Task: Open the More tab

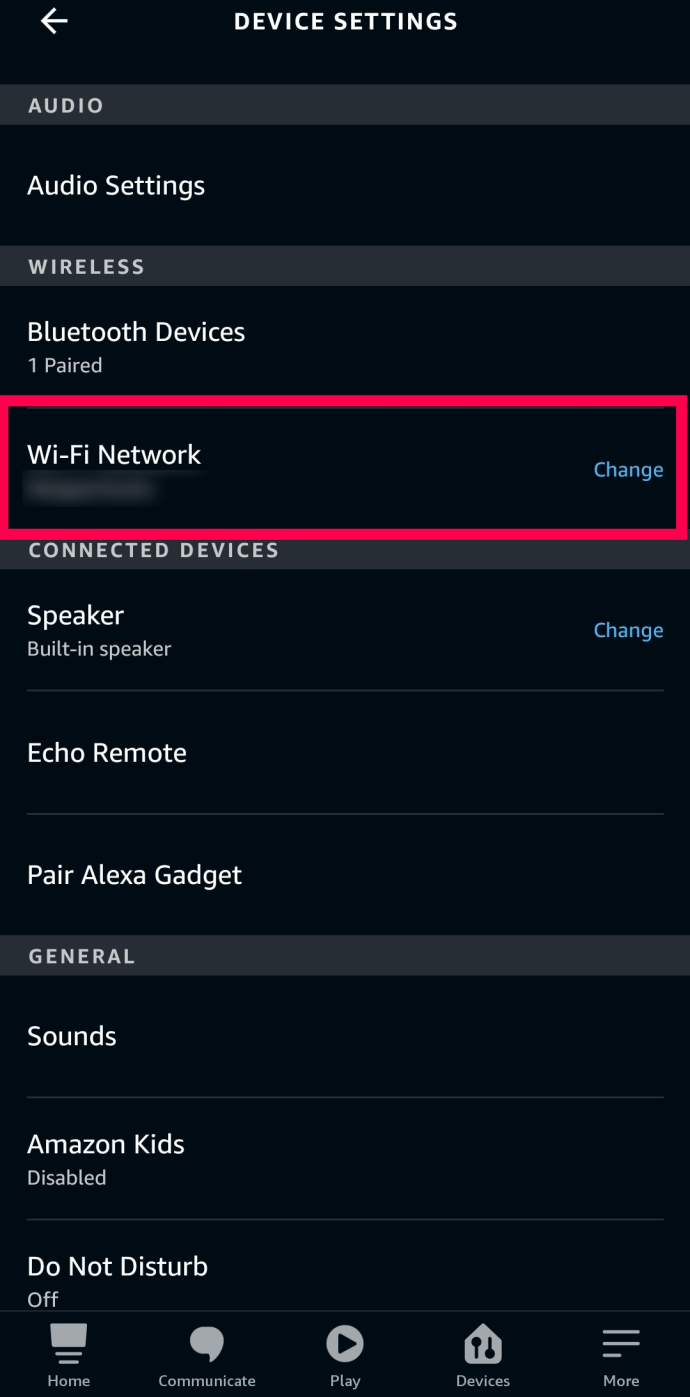Action: coord(621,1355)
